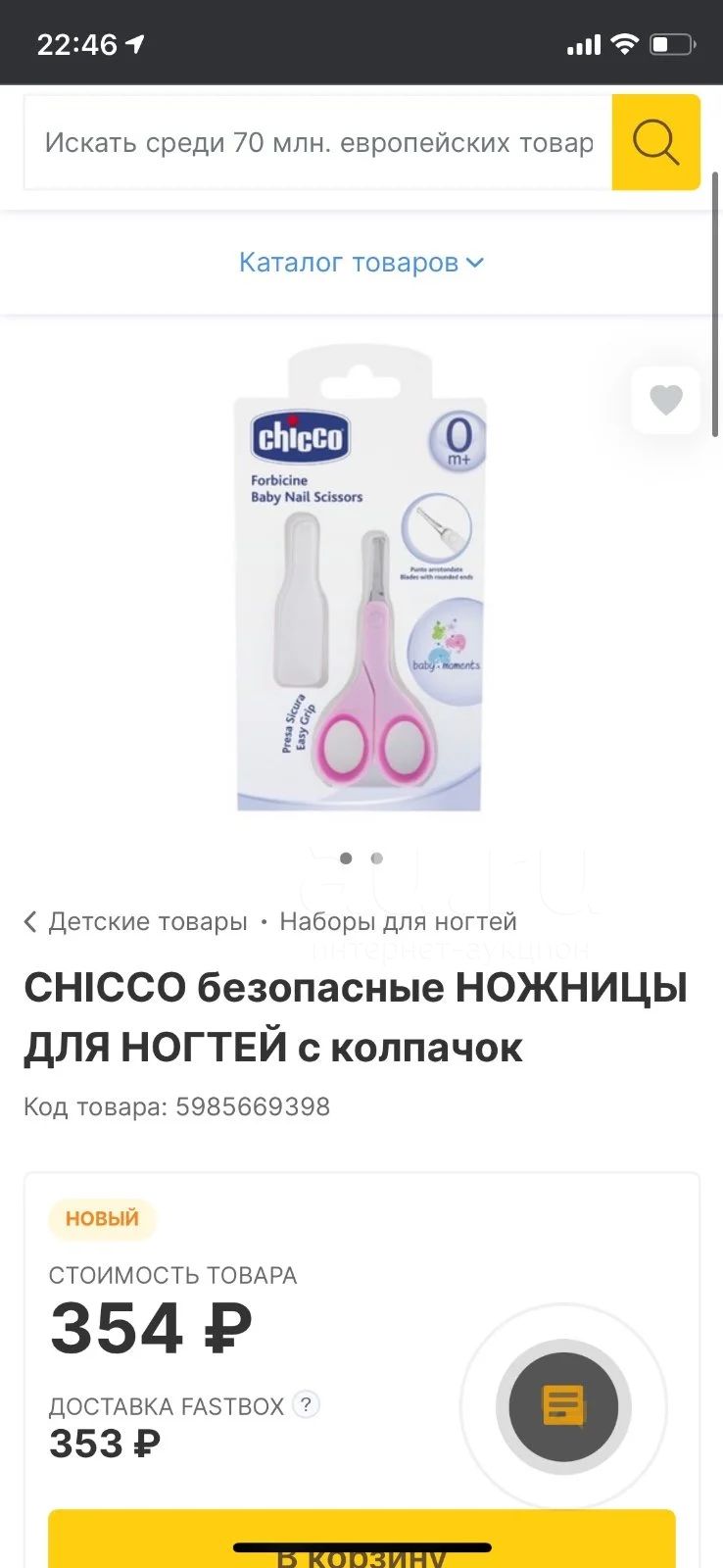Viewport: 723px width, 1568px height.
Task: Open the chat support floating button
Action: click(x=563, y=1407)
